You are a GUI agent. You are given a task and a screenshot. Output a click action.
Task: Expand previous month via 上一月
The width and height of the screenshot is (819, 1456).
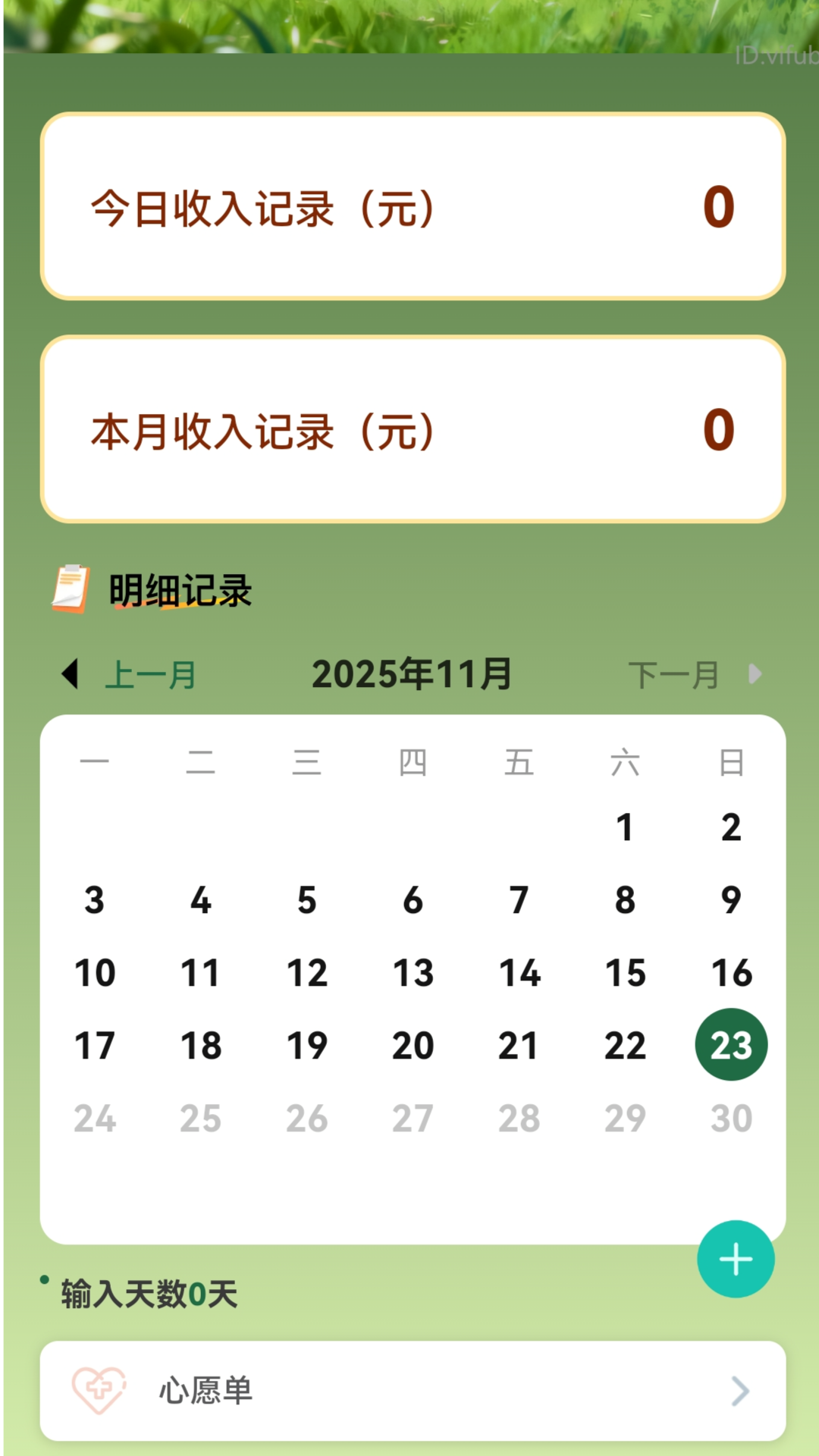(x=149, y=673)
